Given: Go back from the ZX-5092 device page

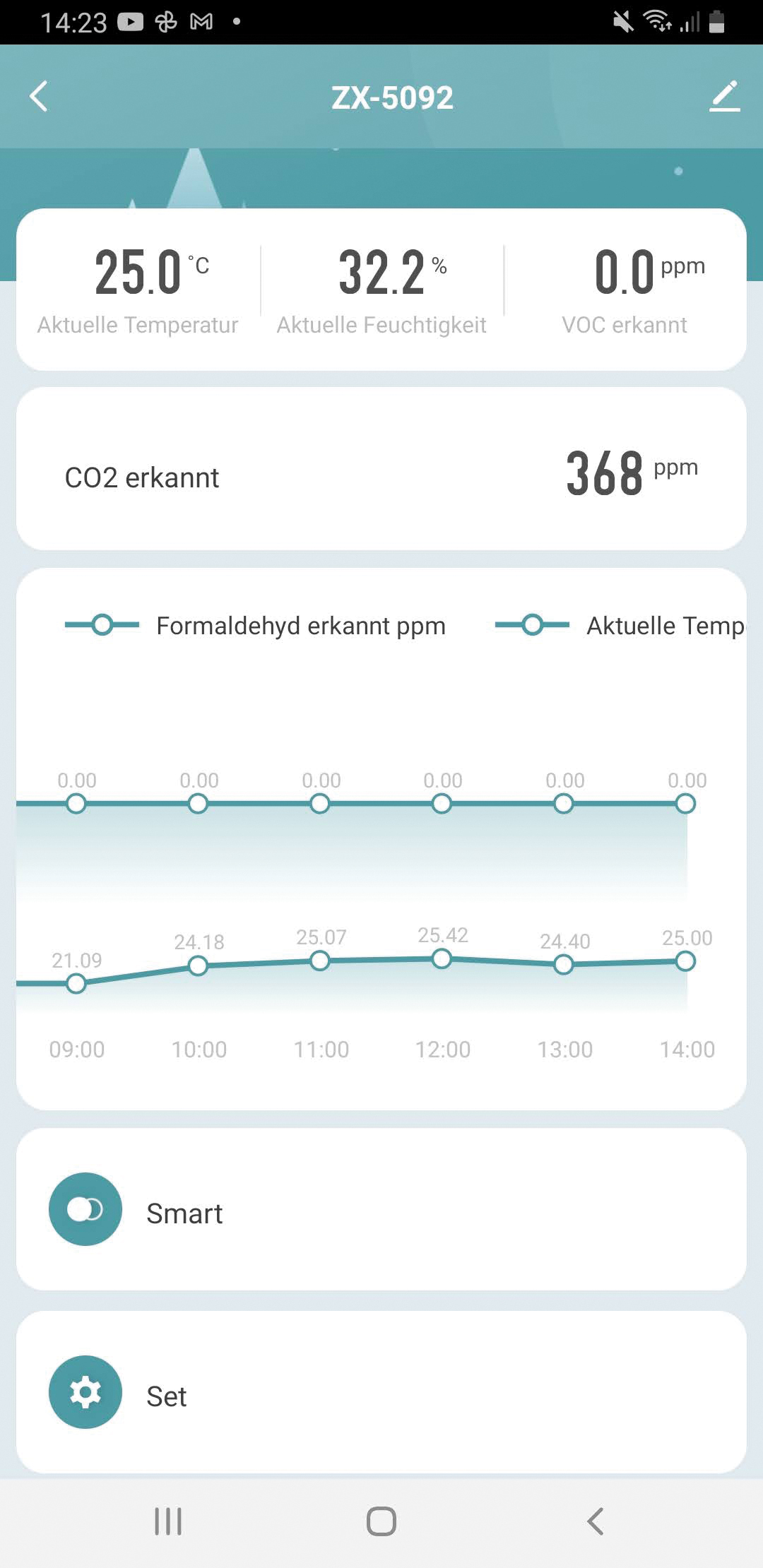Looking at the screenshot, I should click(40, 97).
